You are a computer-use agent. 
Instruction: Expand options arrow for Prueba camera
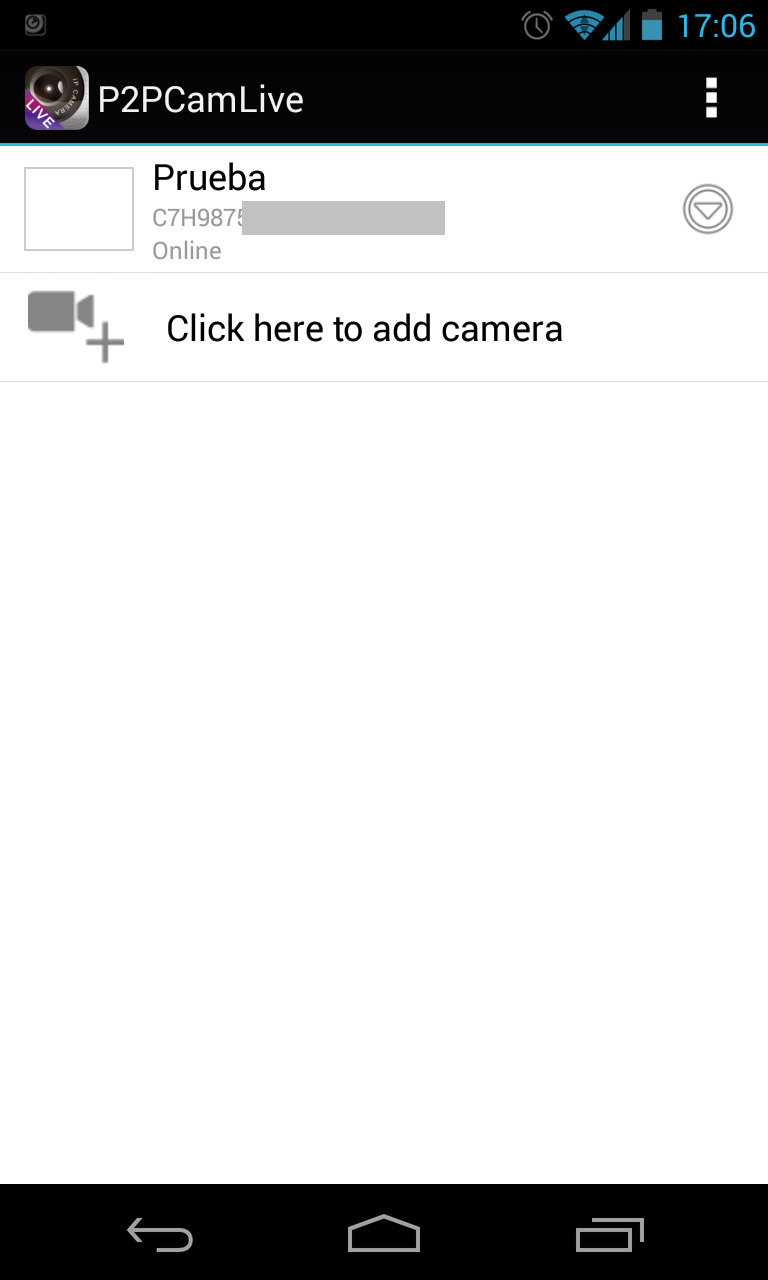[x=708, y=210]
